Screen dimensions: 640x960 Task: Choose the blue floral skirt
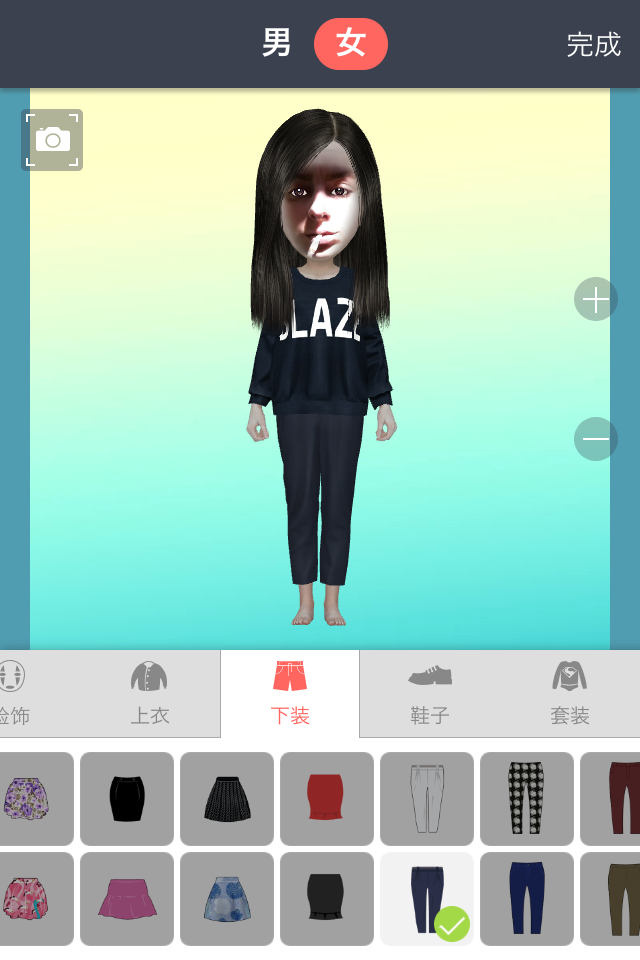click(227, 899)
